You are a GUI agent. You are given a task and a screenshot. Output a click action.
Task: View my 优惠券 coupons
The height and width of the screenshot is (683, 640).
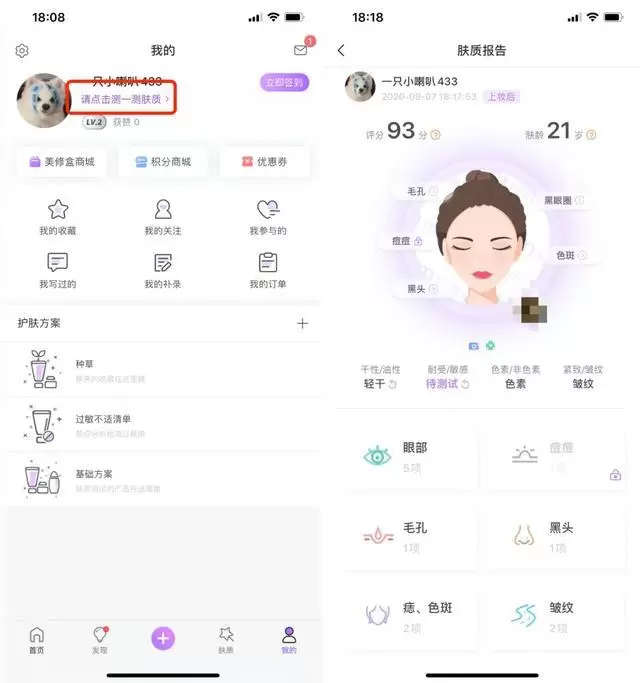click(x=266, y=161)
